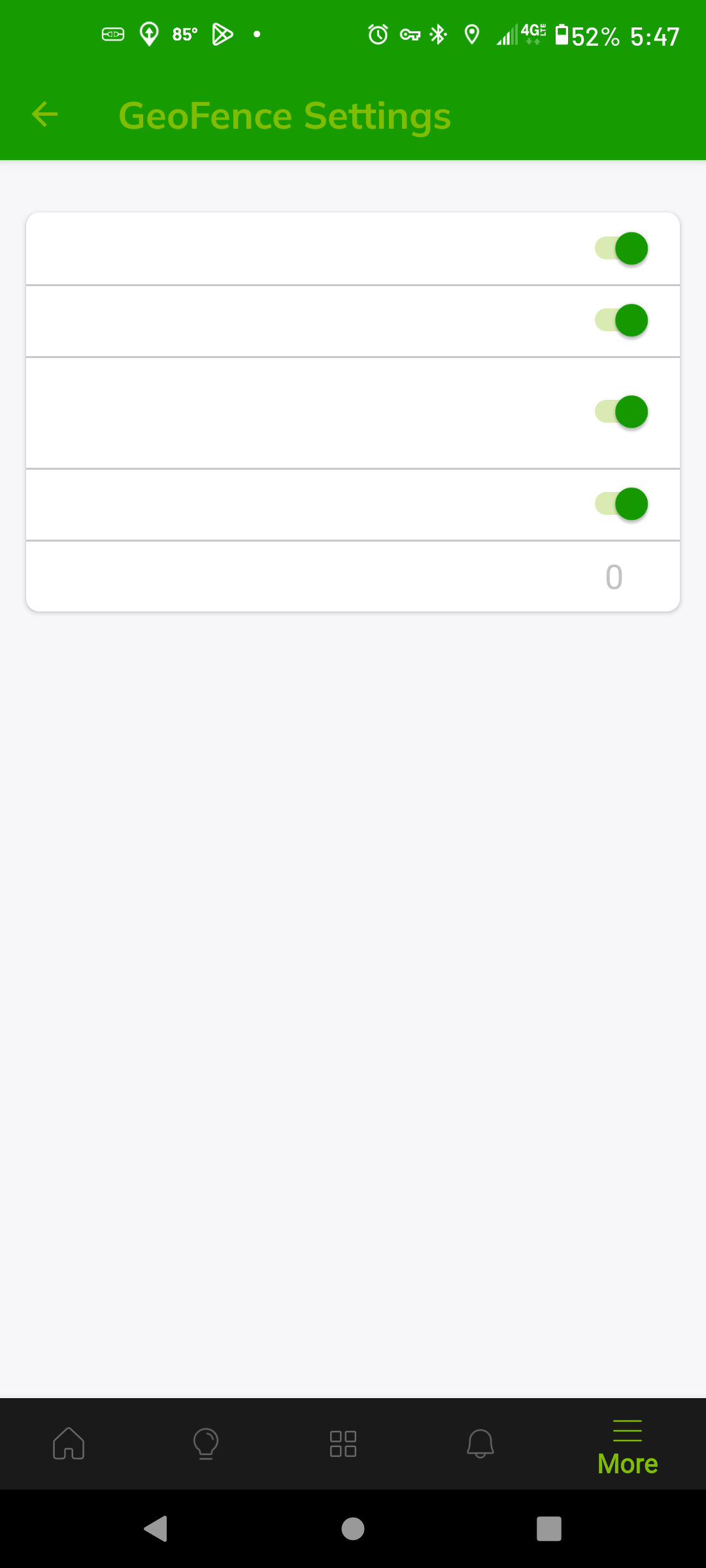Viewport: 706px width, 1568px height.
Task: Open recent apps with the square button
Action: point(549,1529)
